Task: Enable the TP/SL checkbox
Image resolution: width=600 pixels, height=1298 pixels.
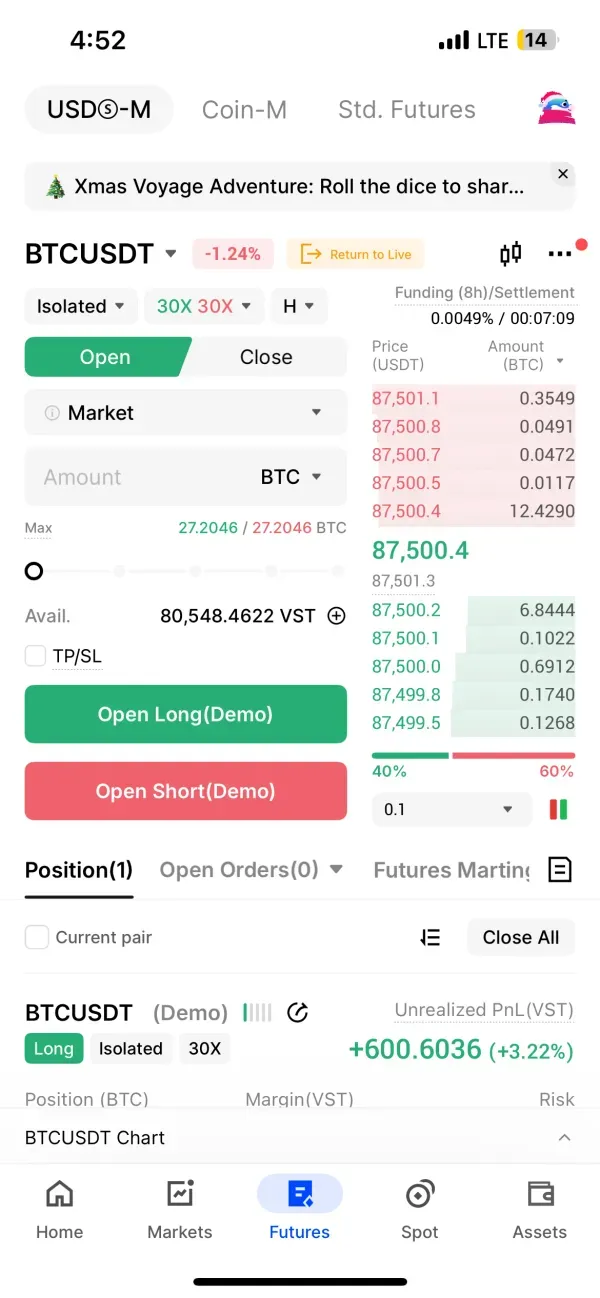Action: 36,656
